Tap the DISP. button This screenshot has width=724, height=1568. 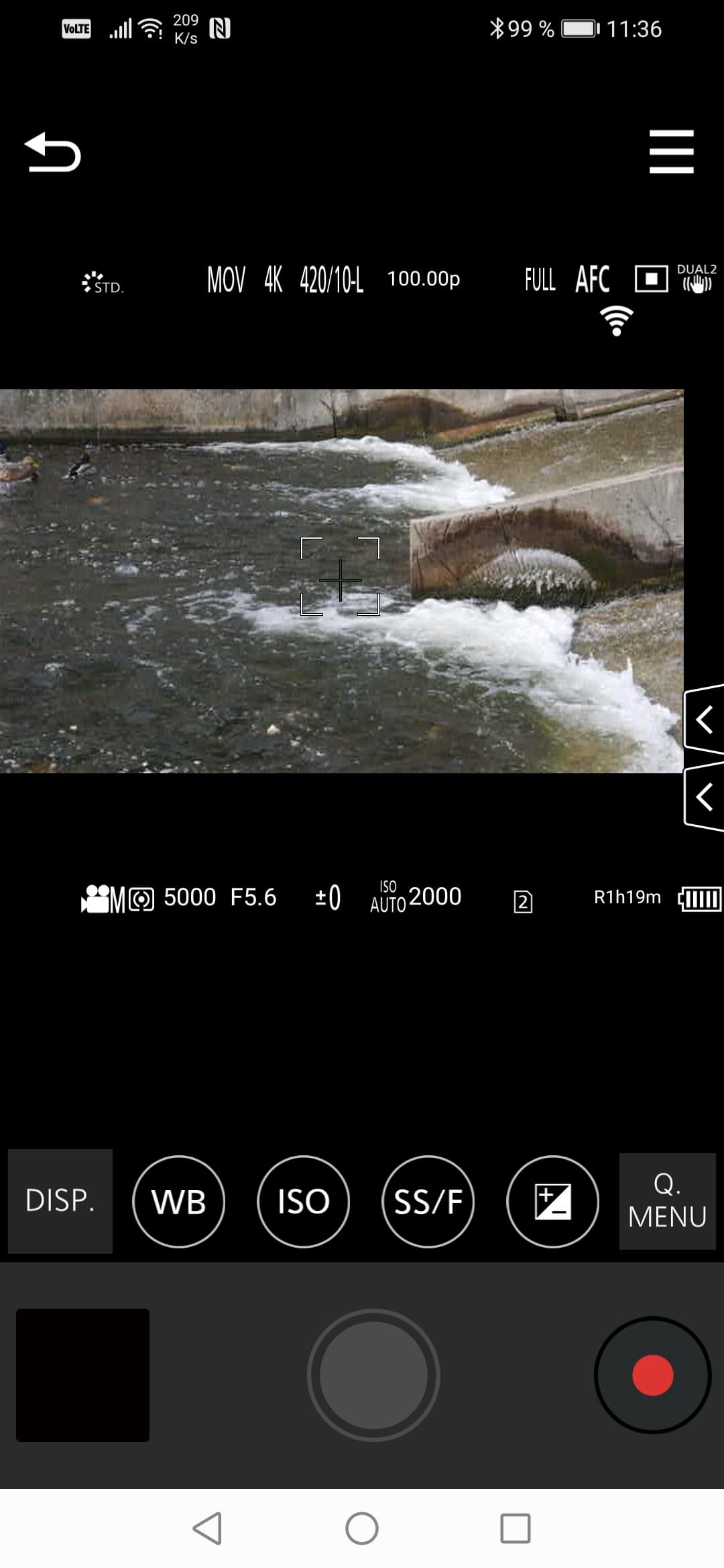click(x=60, y=1201)
